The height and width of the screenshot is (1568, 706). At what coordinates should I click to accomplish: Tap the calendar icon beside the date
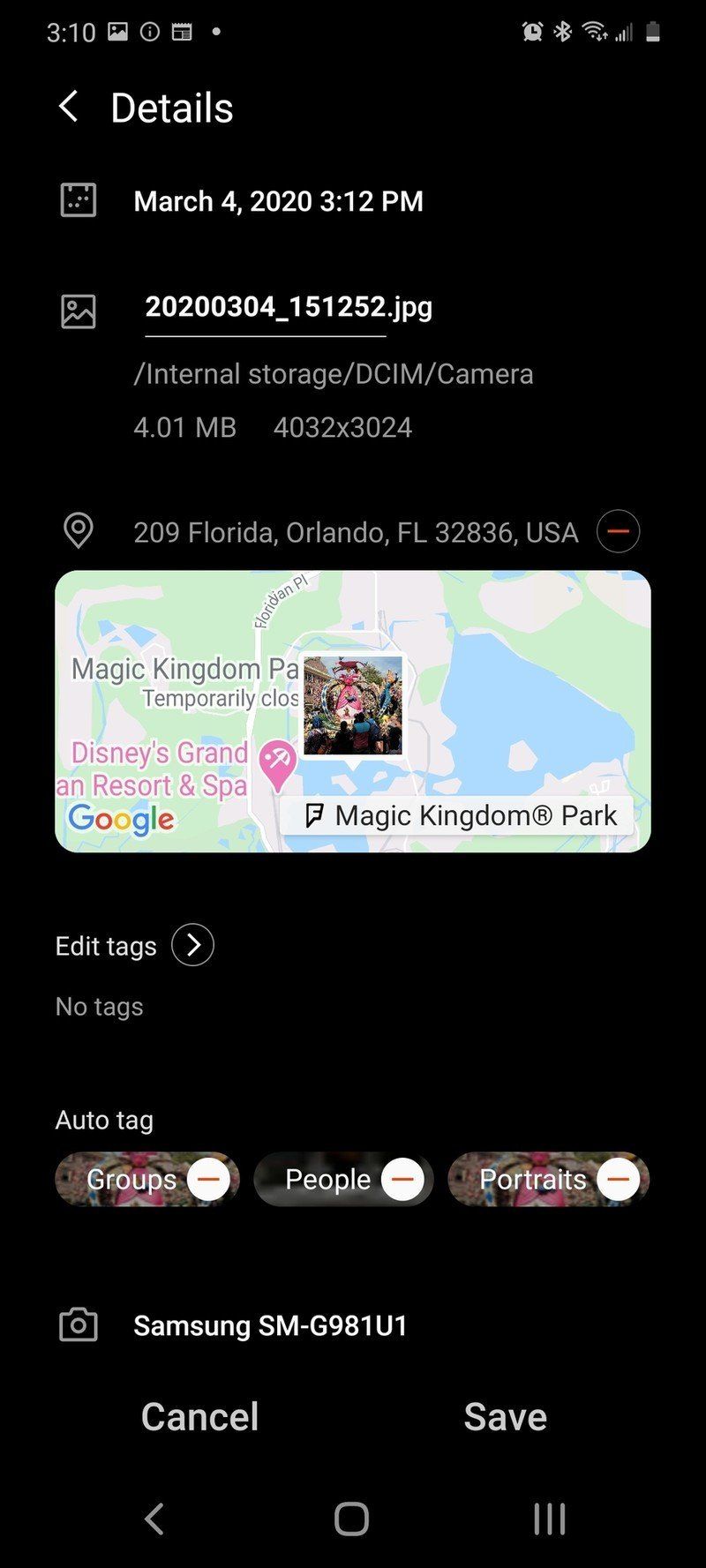click(x=78, y=200)
